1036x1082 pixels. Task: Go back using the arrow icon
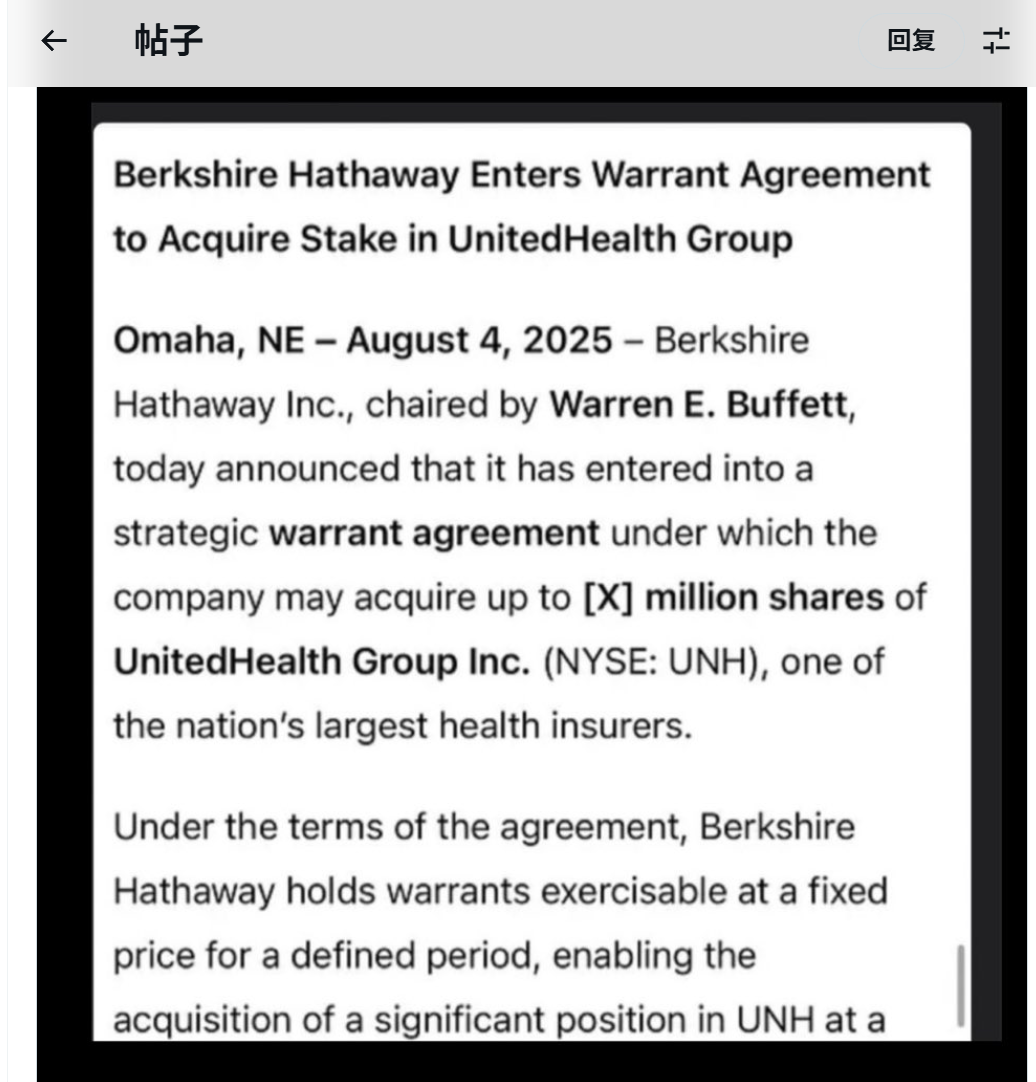[x=54, y=41]
